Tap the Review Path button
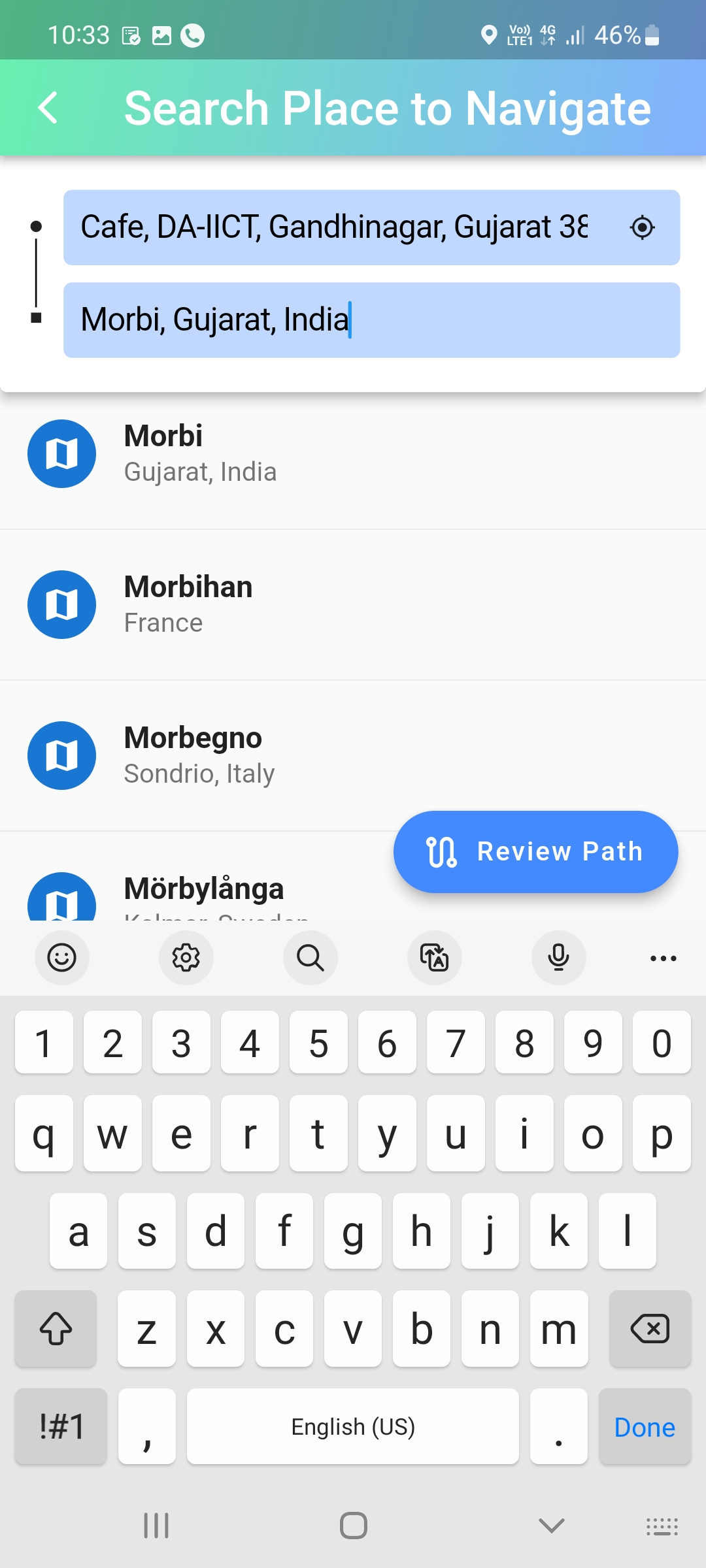This screenshot has height=1568, width=706. 535,851
